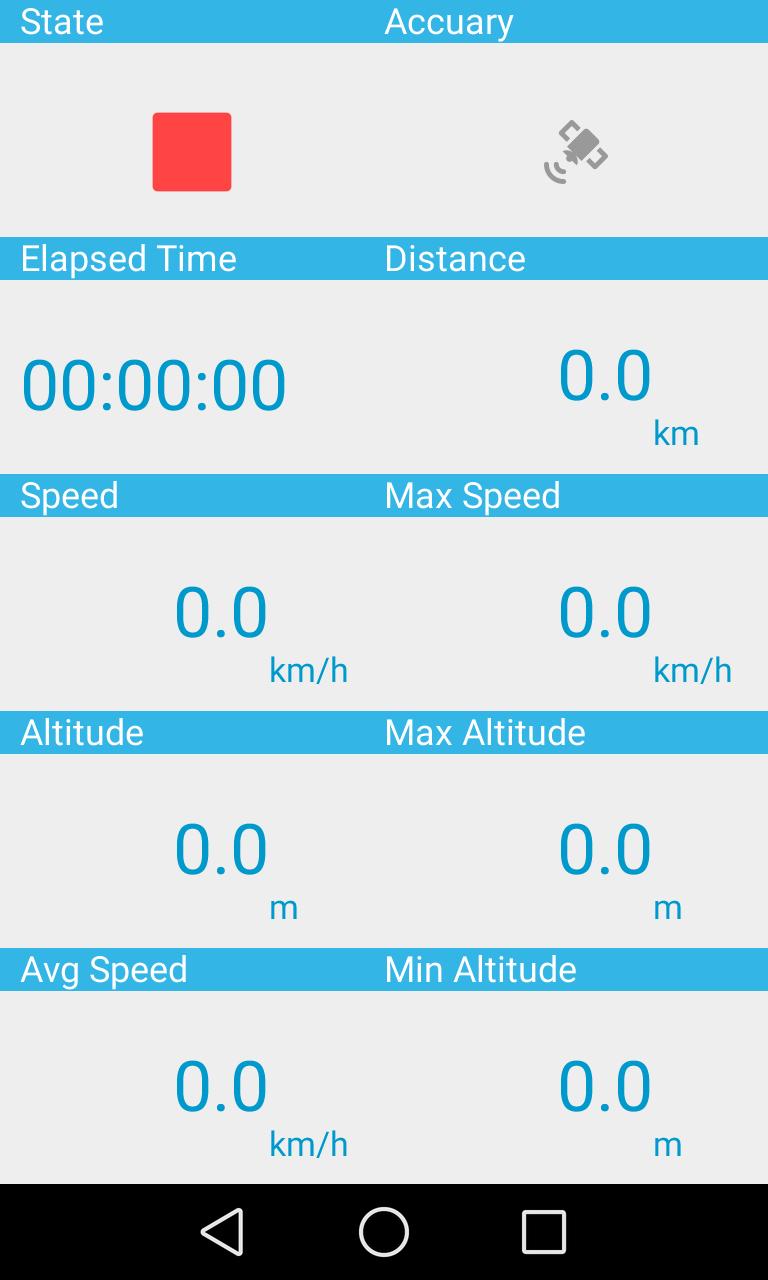
Task: Tap the satellite GPS accuracy icon
Action: (577, 150)
